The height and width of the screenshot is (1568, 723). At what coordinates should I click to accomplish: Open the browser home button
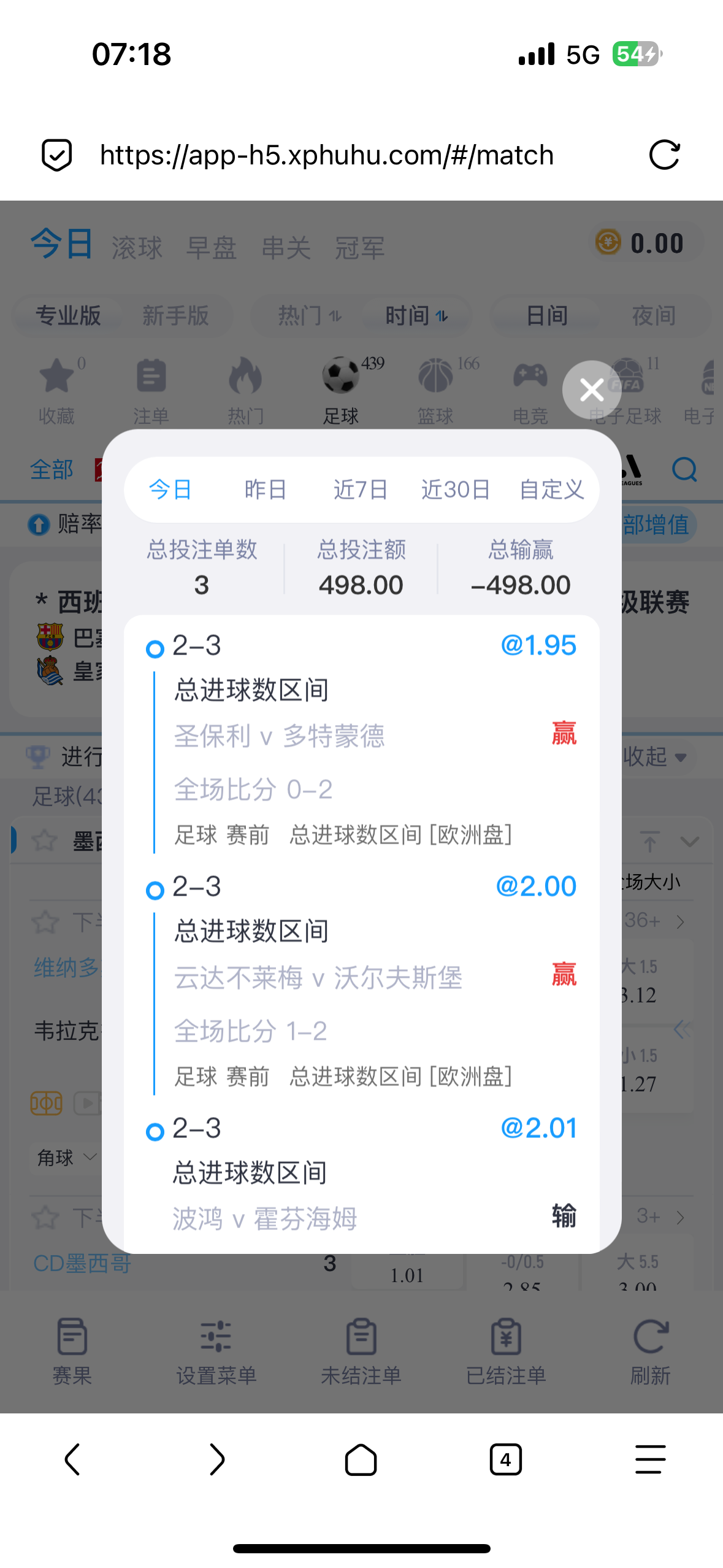[x=361, y=1459]
